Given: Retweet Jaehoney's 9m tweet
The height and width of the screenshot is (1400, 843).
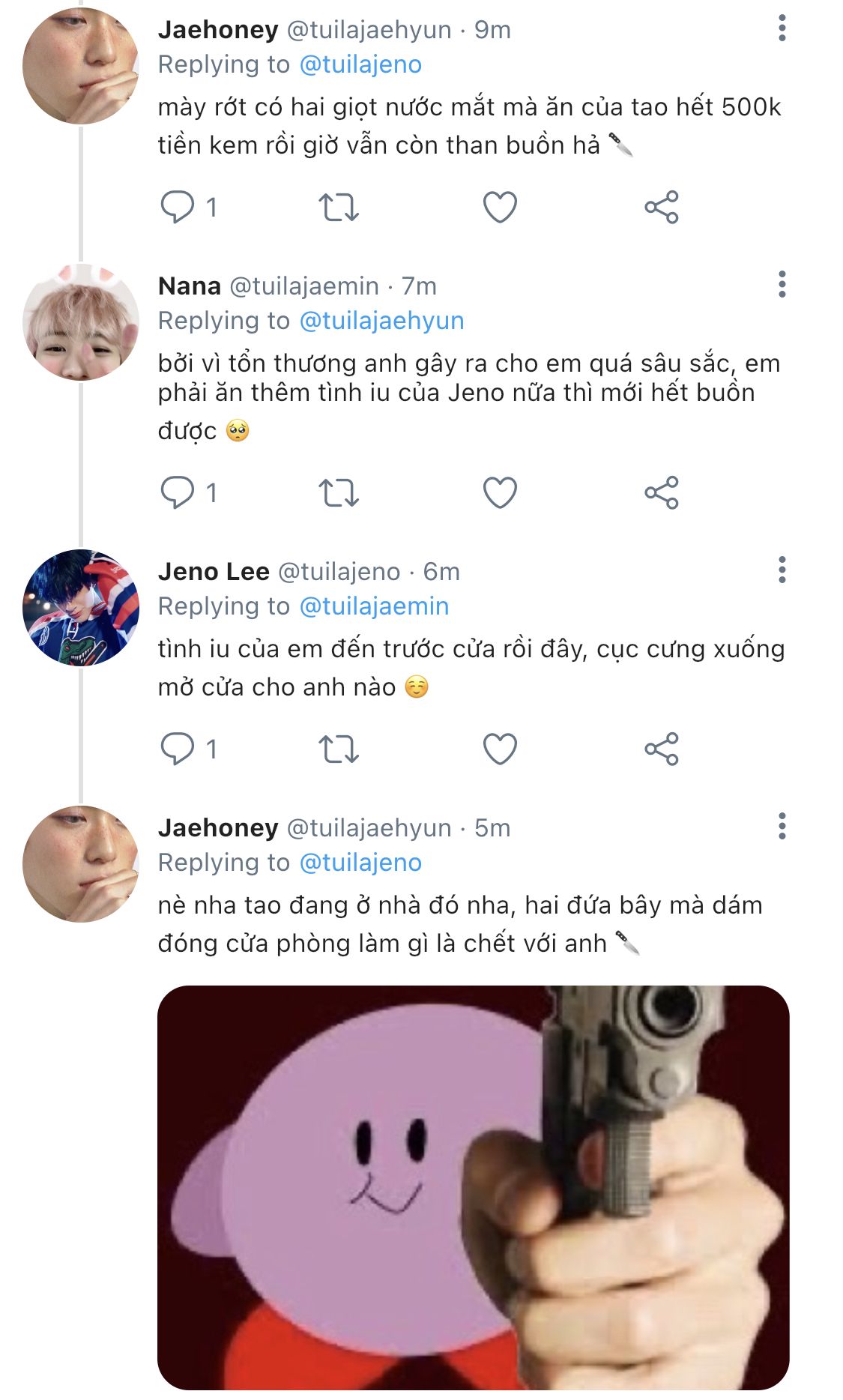Looking at the screenshot, I should 339,208.
